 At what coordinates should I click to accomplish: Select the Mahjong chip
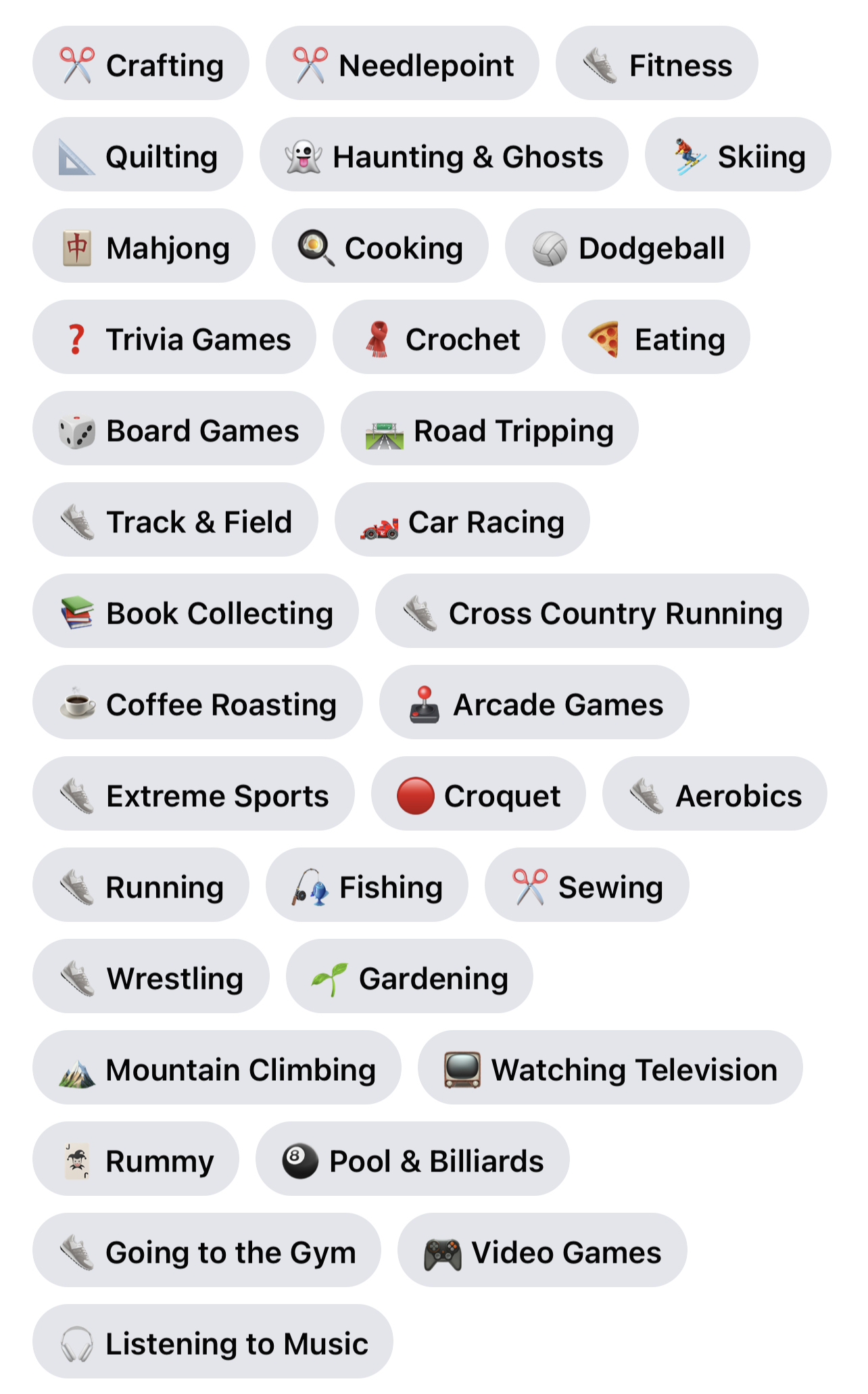[x=144, y=246]
